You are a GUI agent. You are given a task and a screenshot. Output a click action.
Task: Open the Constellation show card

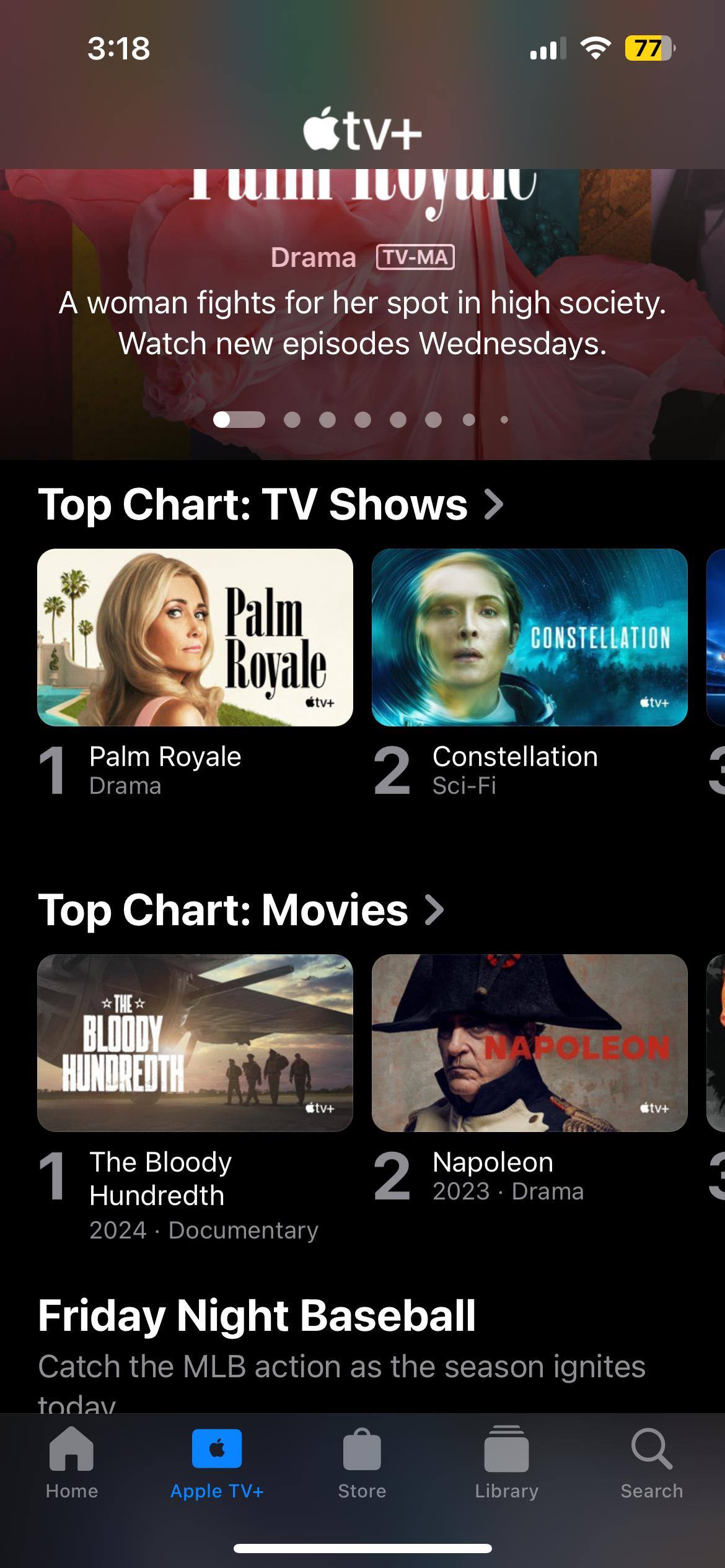point(529,637)
